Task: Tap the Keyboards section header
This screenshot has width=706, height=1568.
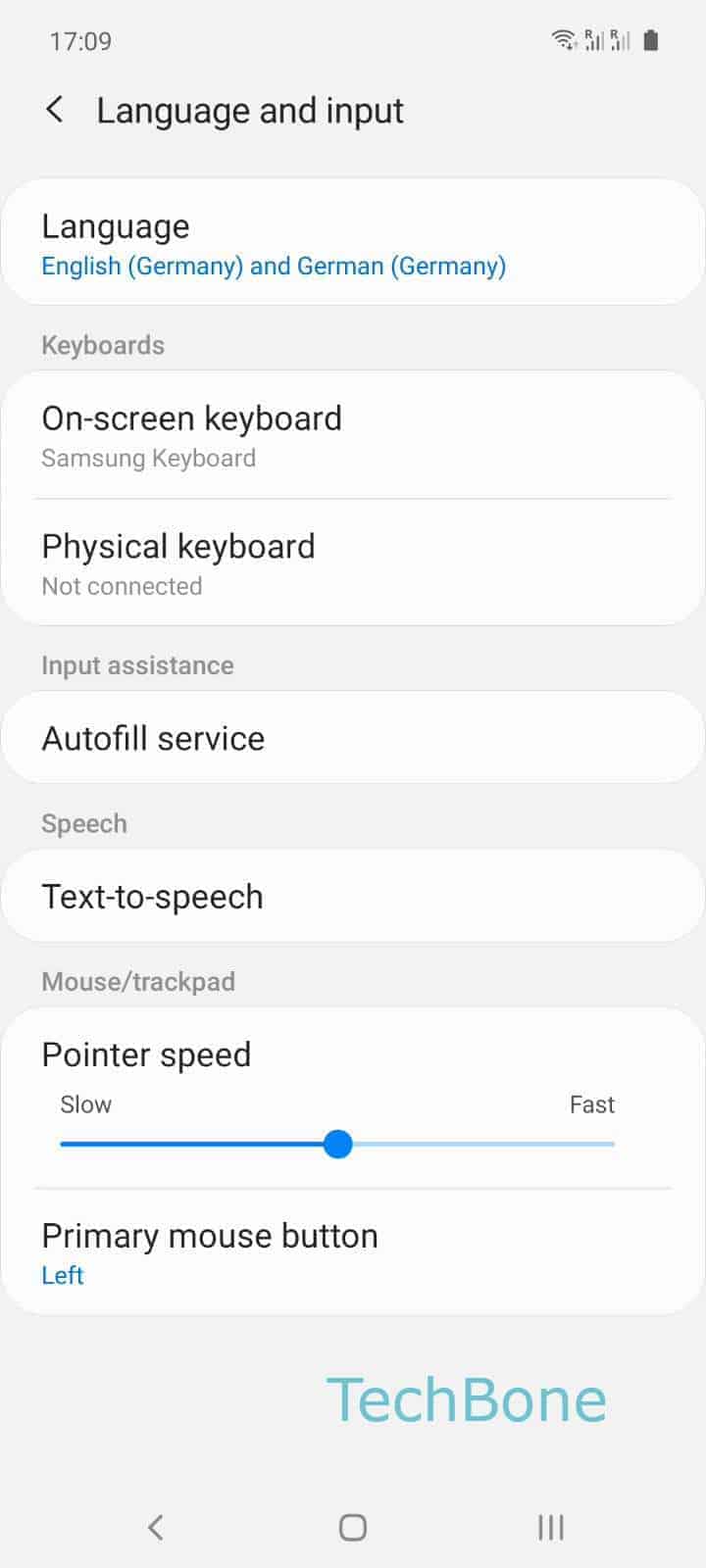Action: pos(102,345)
